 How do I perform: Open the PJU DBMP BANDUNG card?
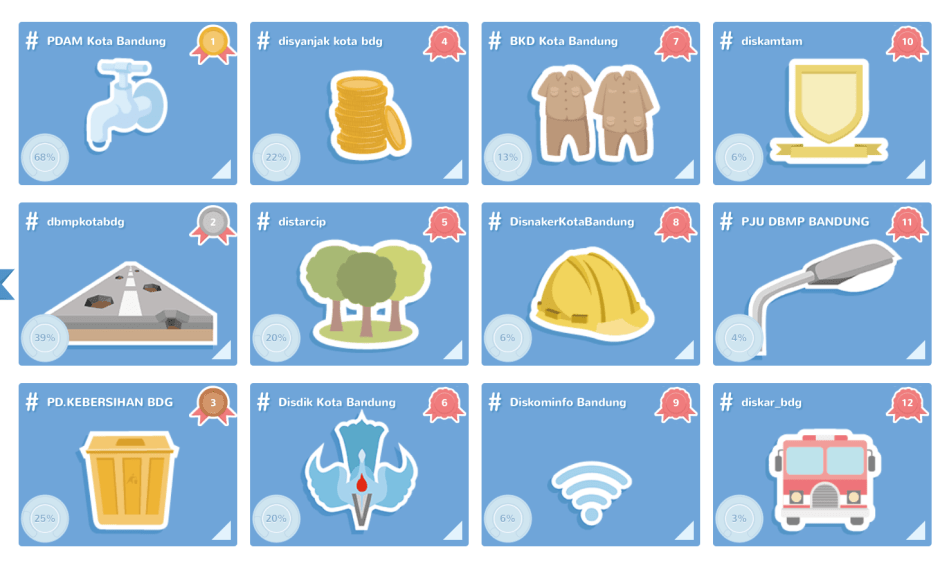point(821,285)
